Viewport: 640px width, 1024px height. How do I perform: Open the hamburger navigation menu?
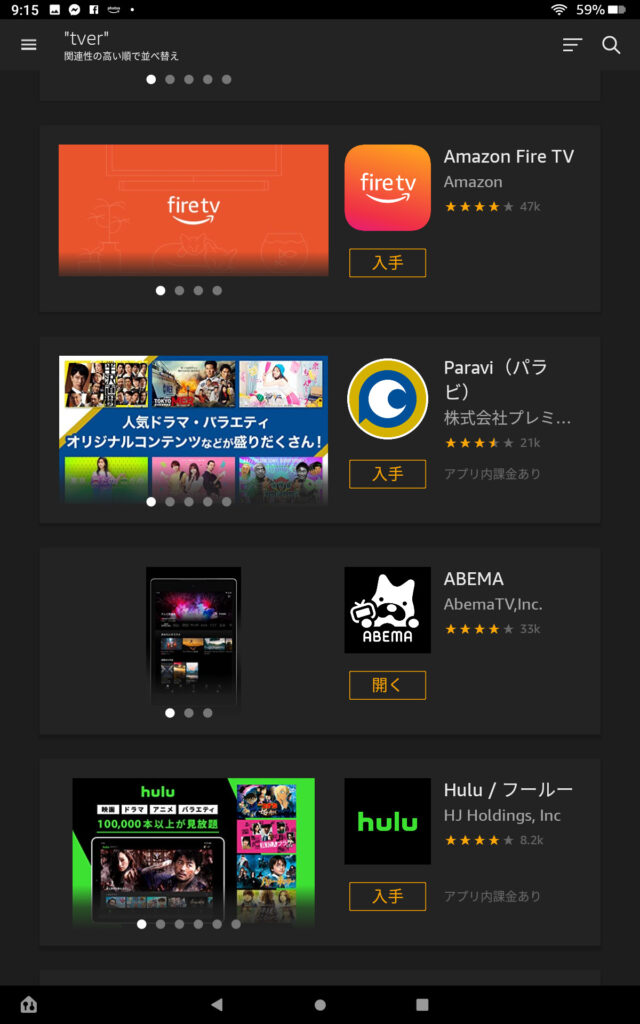[29, 45]
